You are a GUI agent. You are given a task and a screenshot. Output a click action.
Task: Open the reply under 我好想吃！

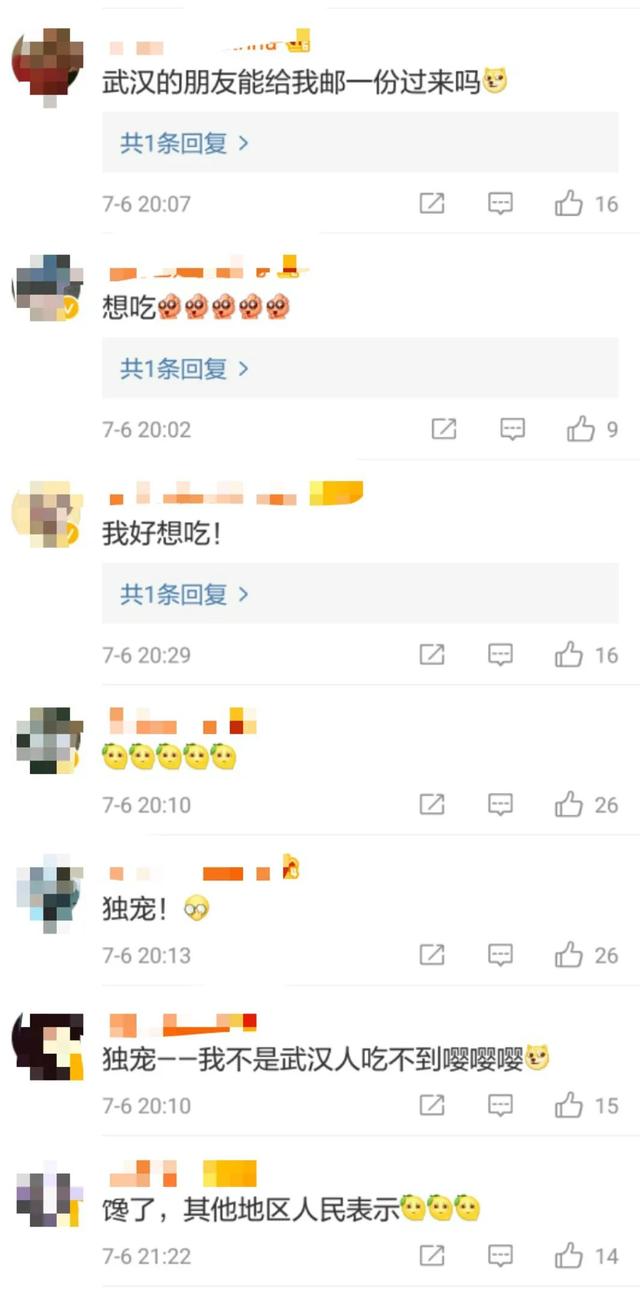[184, 595]
